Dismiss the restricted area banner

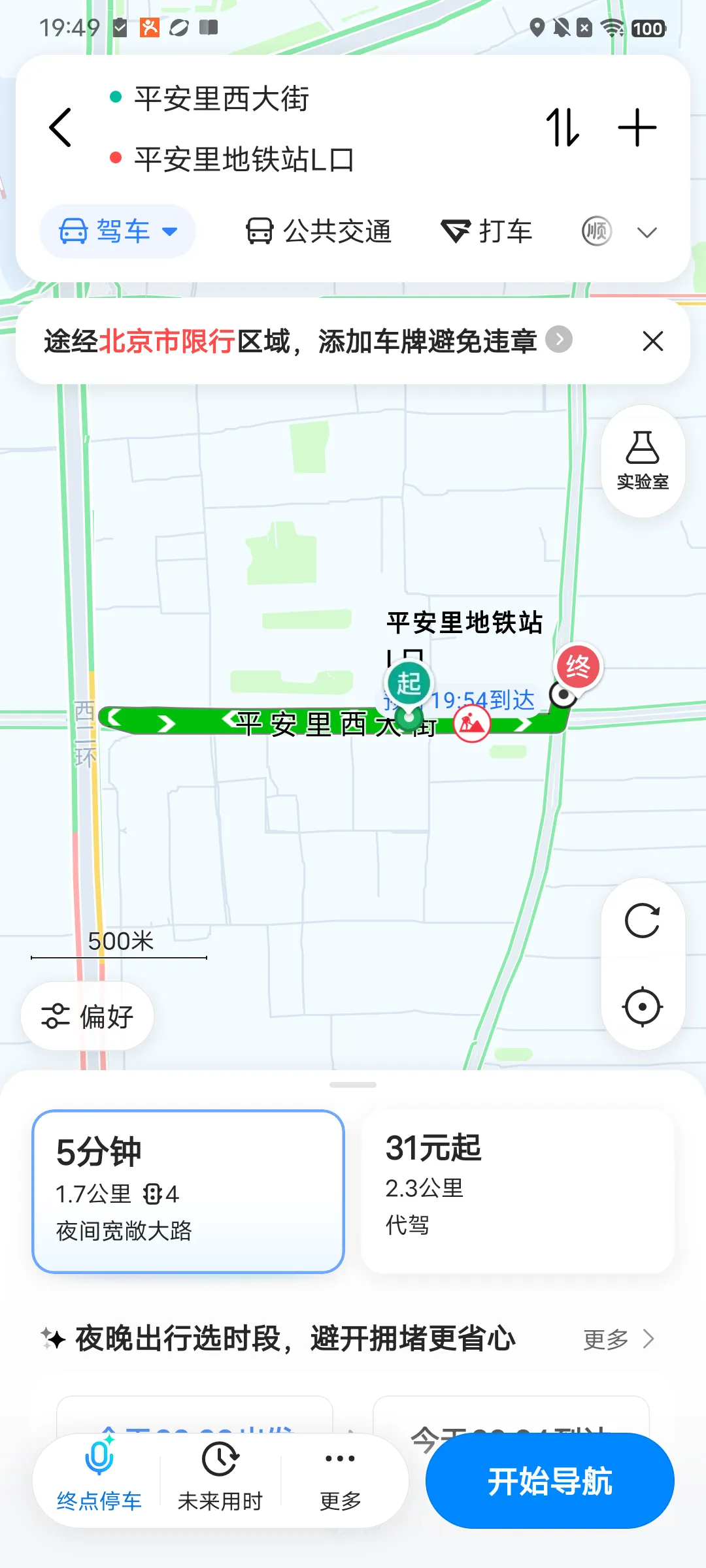pos(652,341)
